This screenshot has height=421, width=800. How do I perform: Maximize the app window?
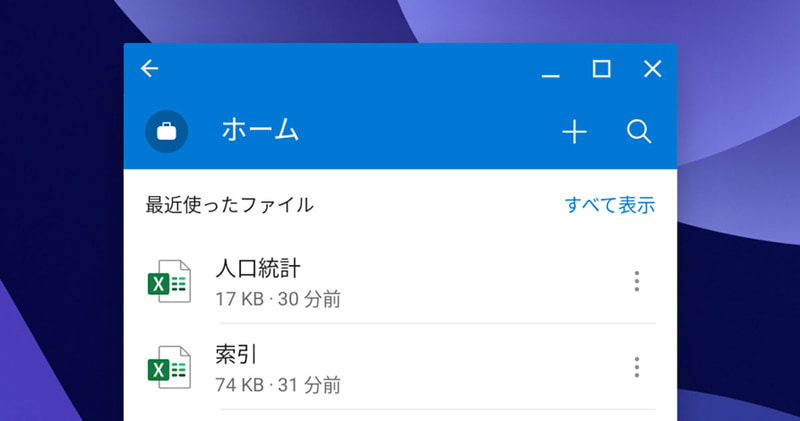pyautogui.click(x=601, y=69)
